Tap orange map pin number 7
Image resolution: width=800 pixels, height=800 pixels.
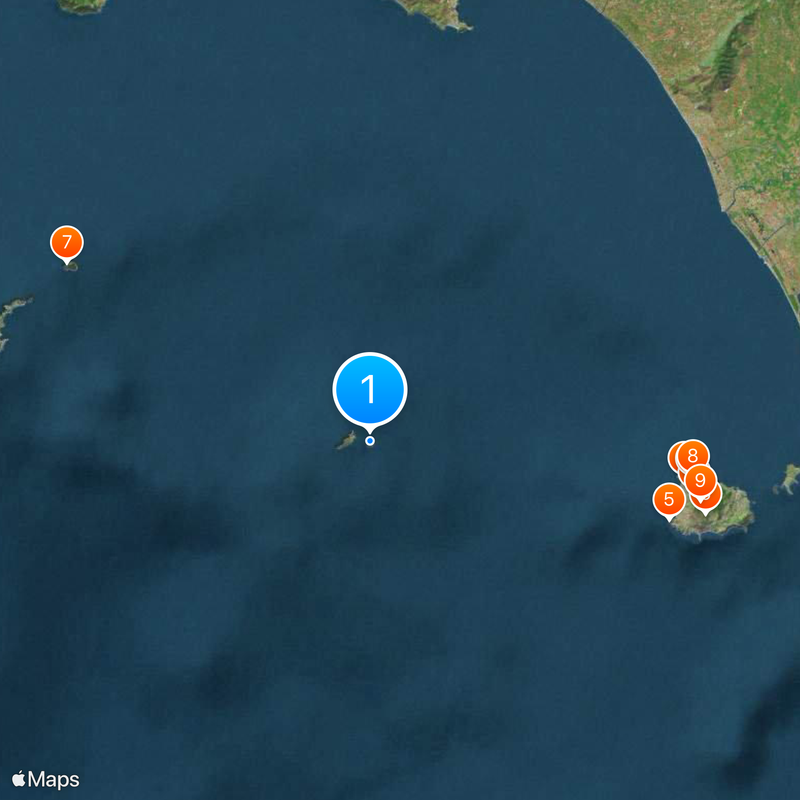tap(66, 242)
